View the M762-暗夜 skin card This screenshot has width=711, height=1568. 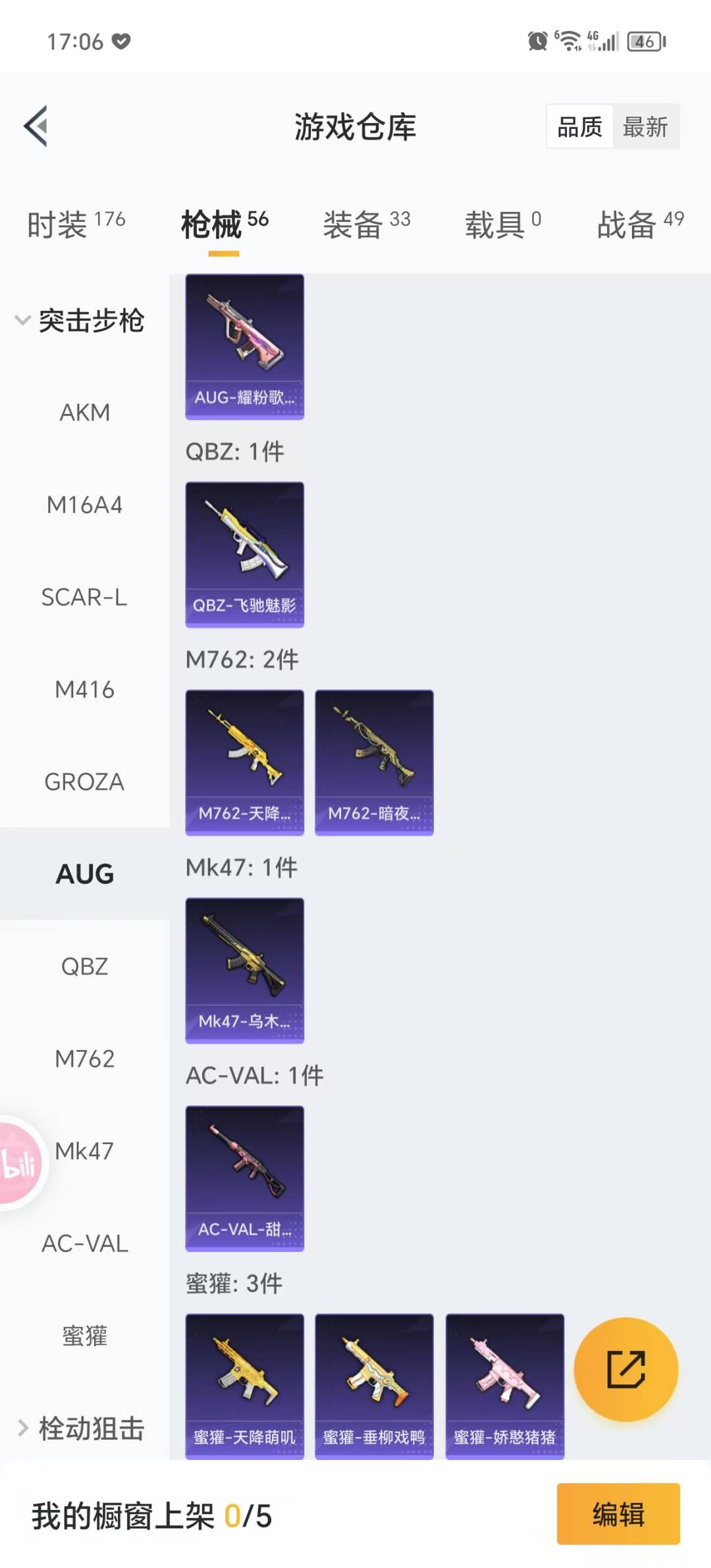pyautogui.click(x=375, y=763)
